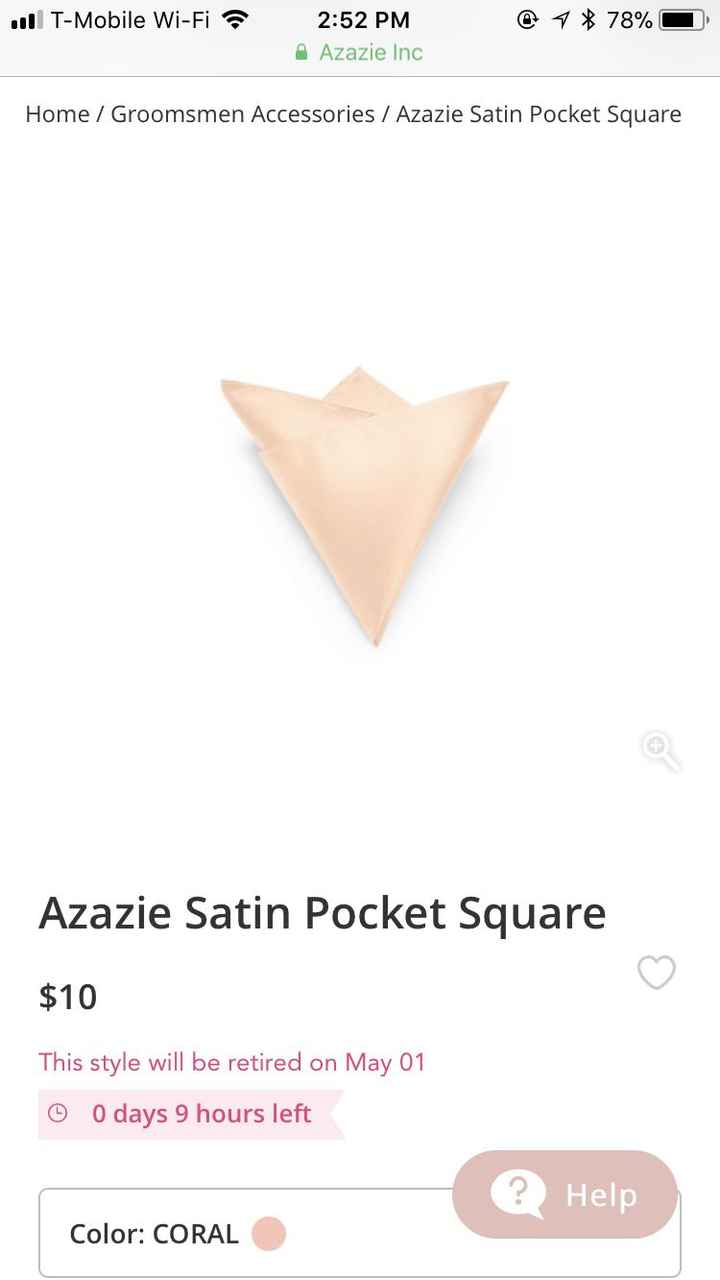
Task: Tap the 2:52 PM clock display
Action: pyautogui.click(x=363, y=19)
